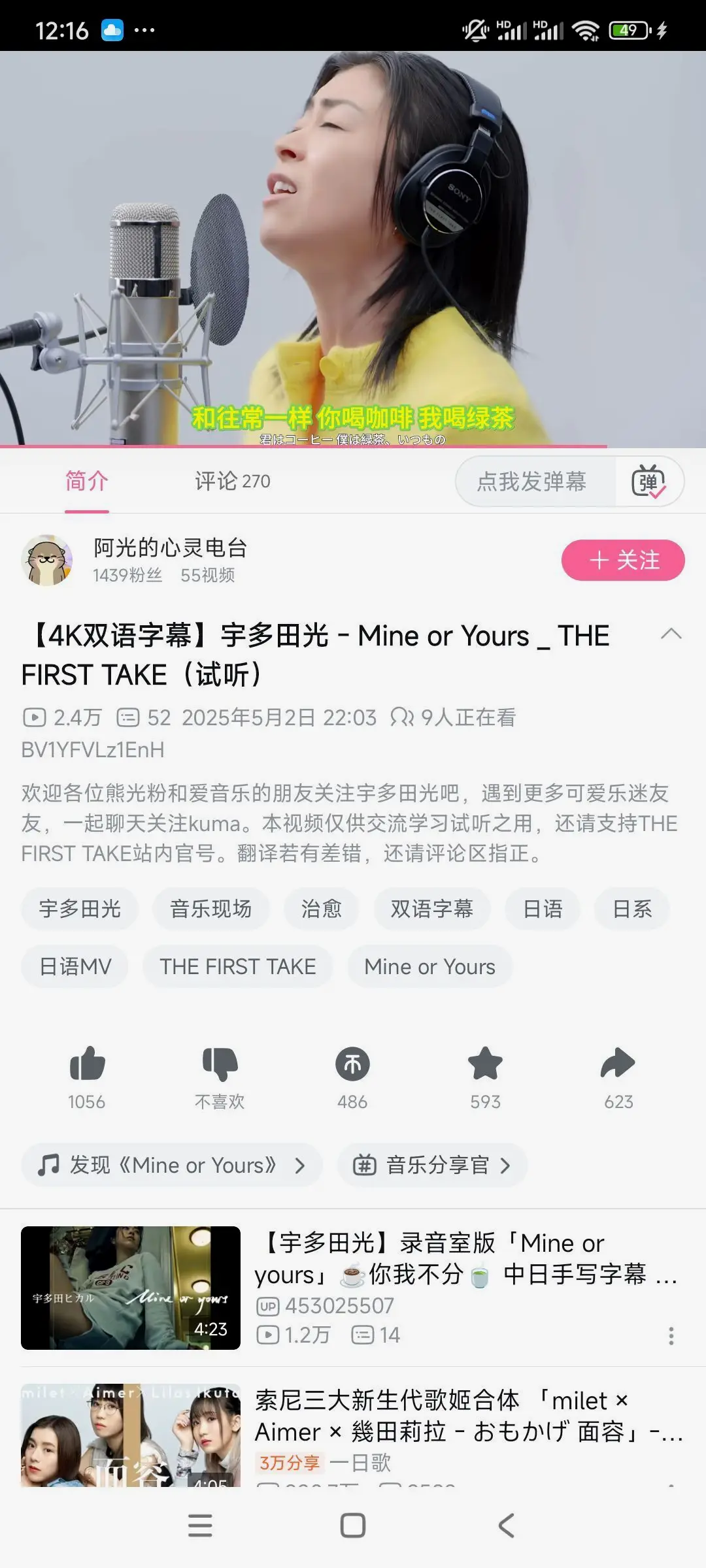Open 音乐分享官 link
706x1568 pixels.
tap(432, 1165)
